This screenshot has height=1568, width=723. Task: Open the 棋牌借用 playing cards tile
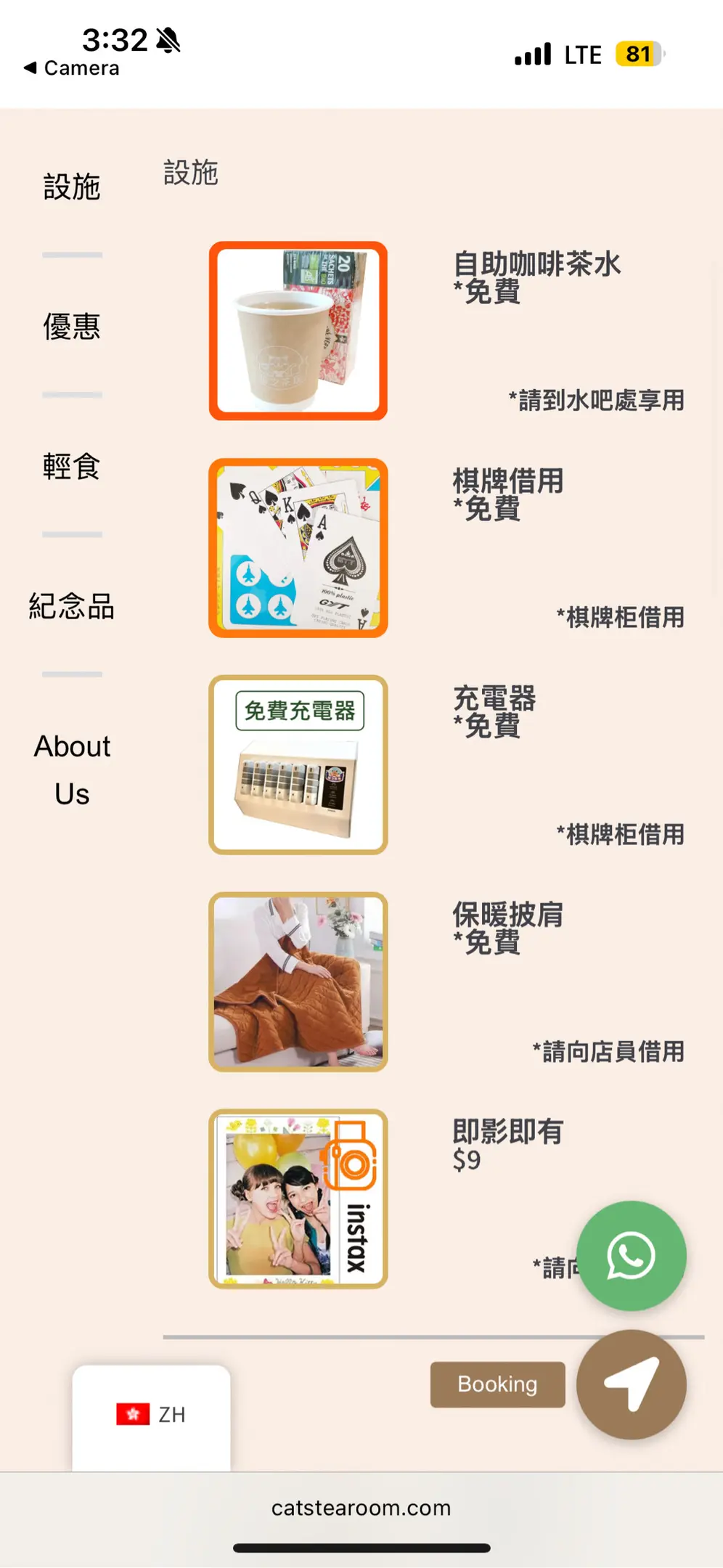[298, 548]
